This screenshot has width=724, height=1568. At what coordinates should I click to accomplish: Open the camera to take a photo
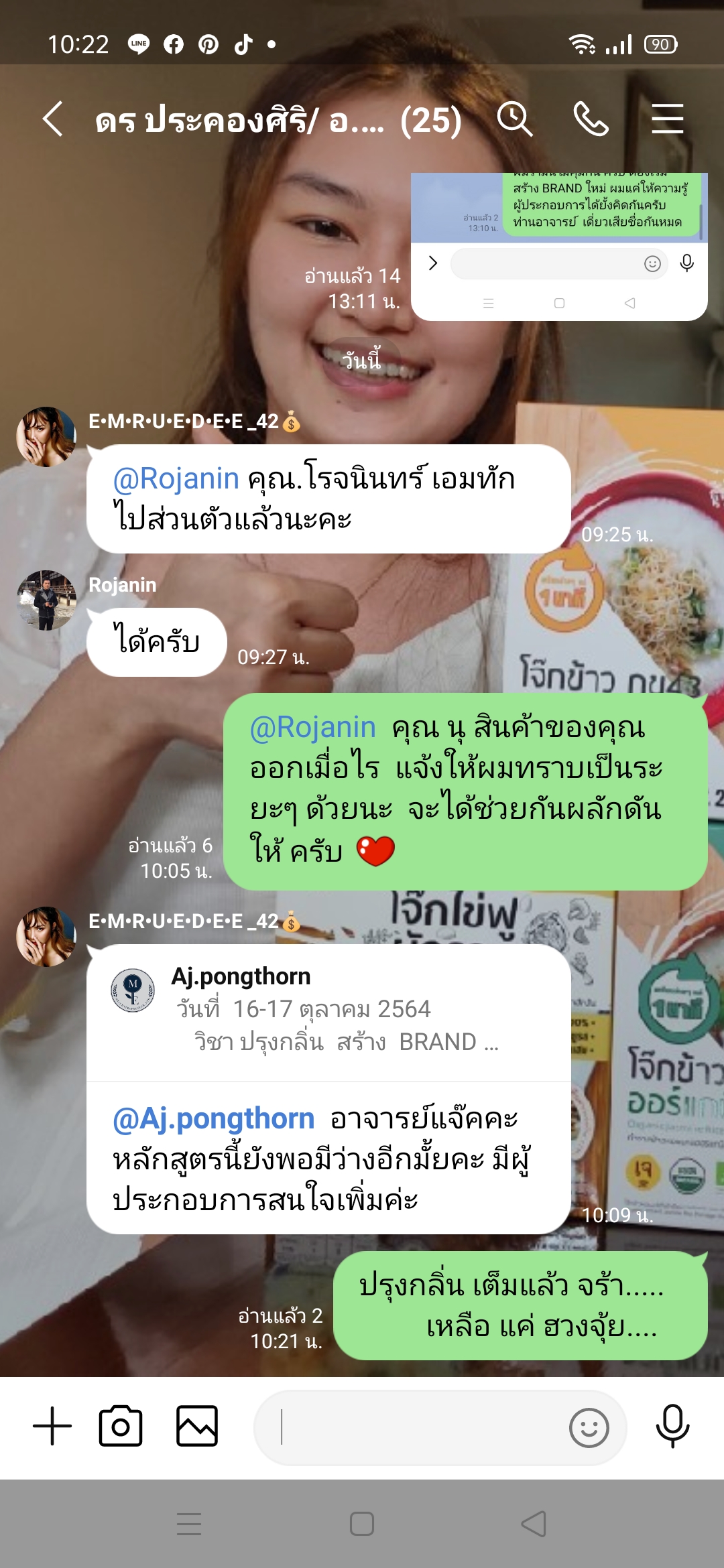121,1426
